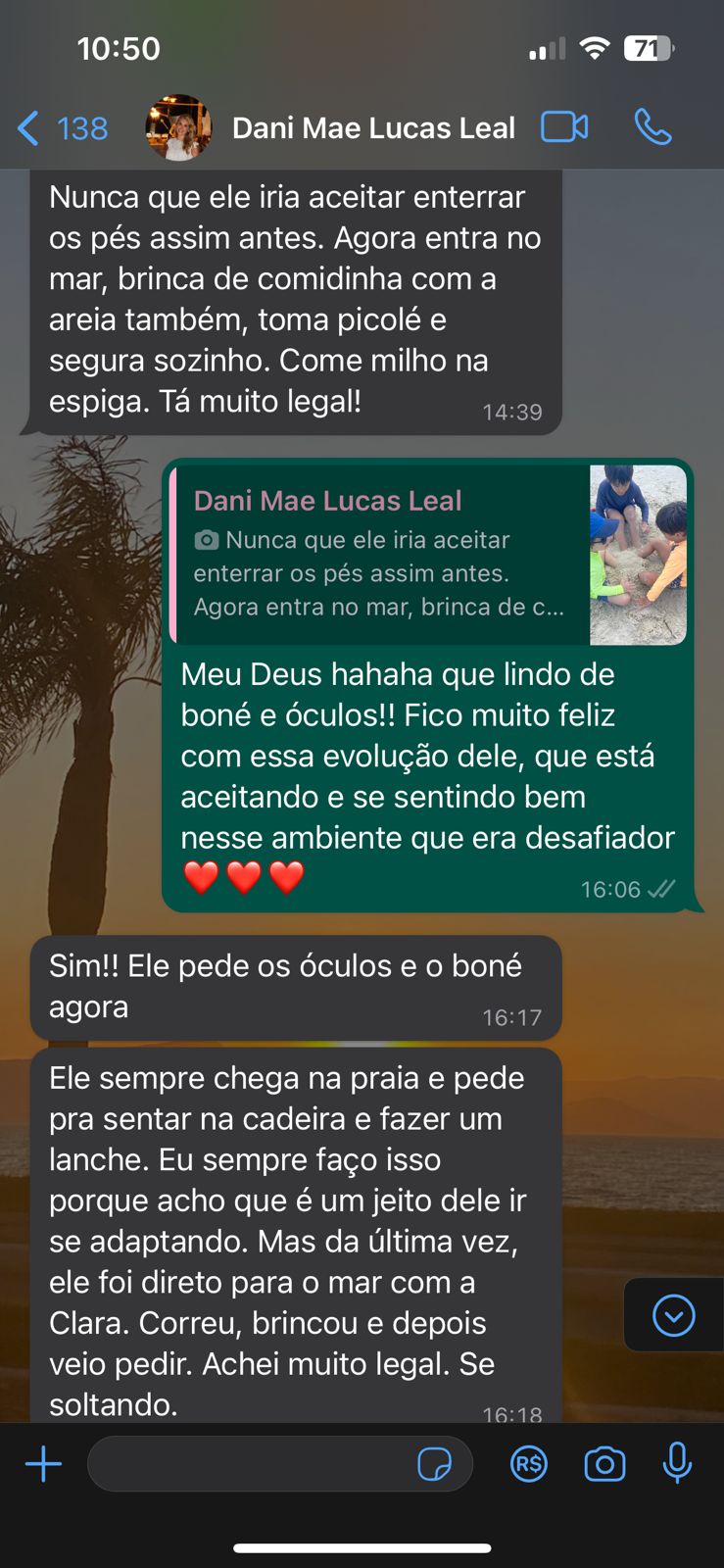
Task: Open the sticker picker
Action: pos(434,1464)
